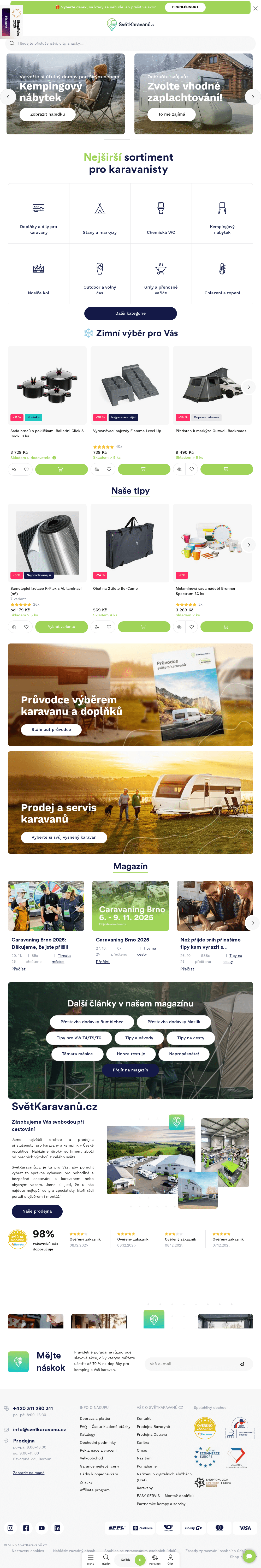Show the store with Zobrazit na mapě
Viewport: 261px width, 1568px height.
[29, 1472]
